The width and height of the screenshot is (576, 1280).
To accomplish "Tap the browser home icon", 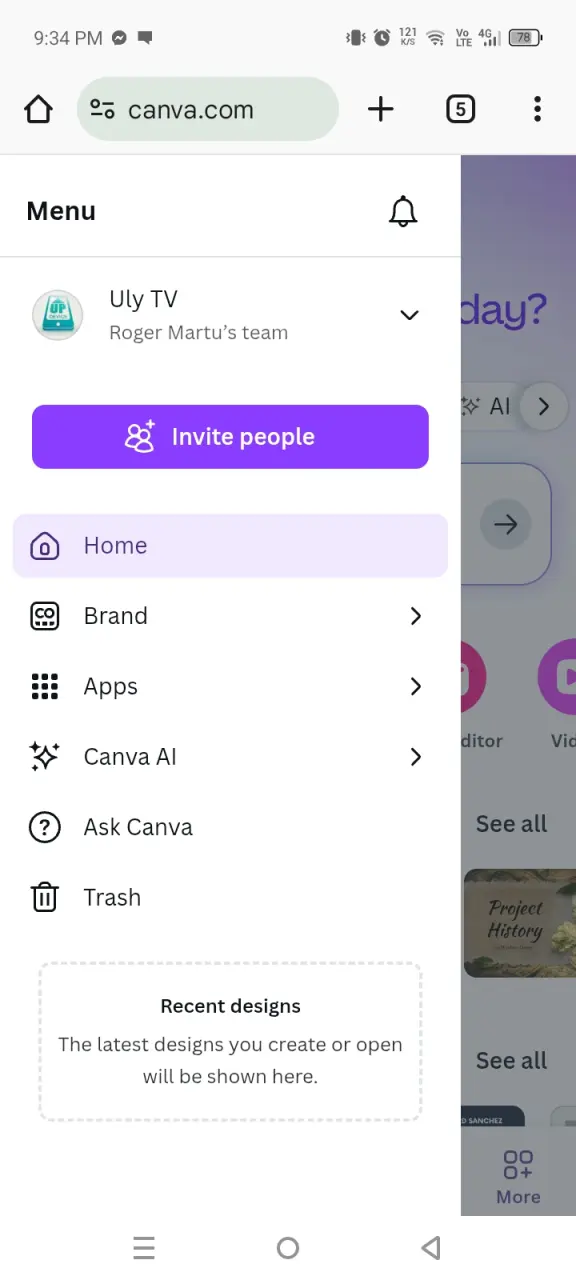I will (38, 109).
